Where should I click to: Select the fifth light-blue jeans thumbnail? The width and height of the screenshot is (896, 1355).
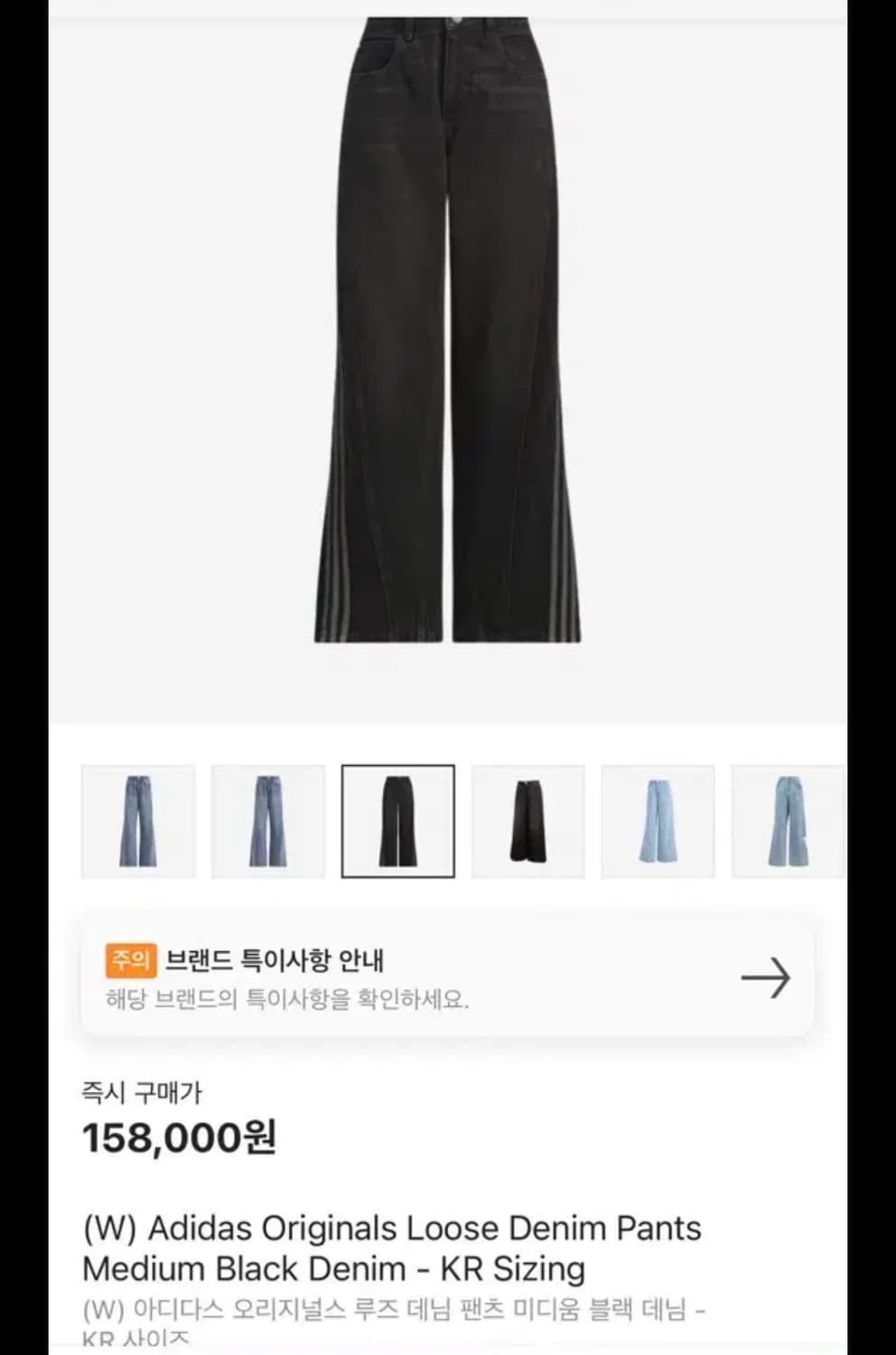click(x=658, y=820)
